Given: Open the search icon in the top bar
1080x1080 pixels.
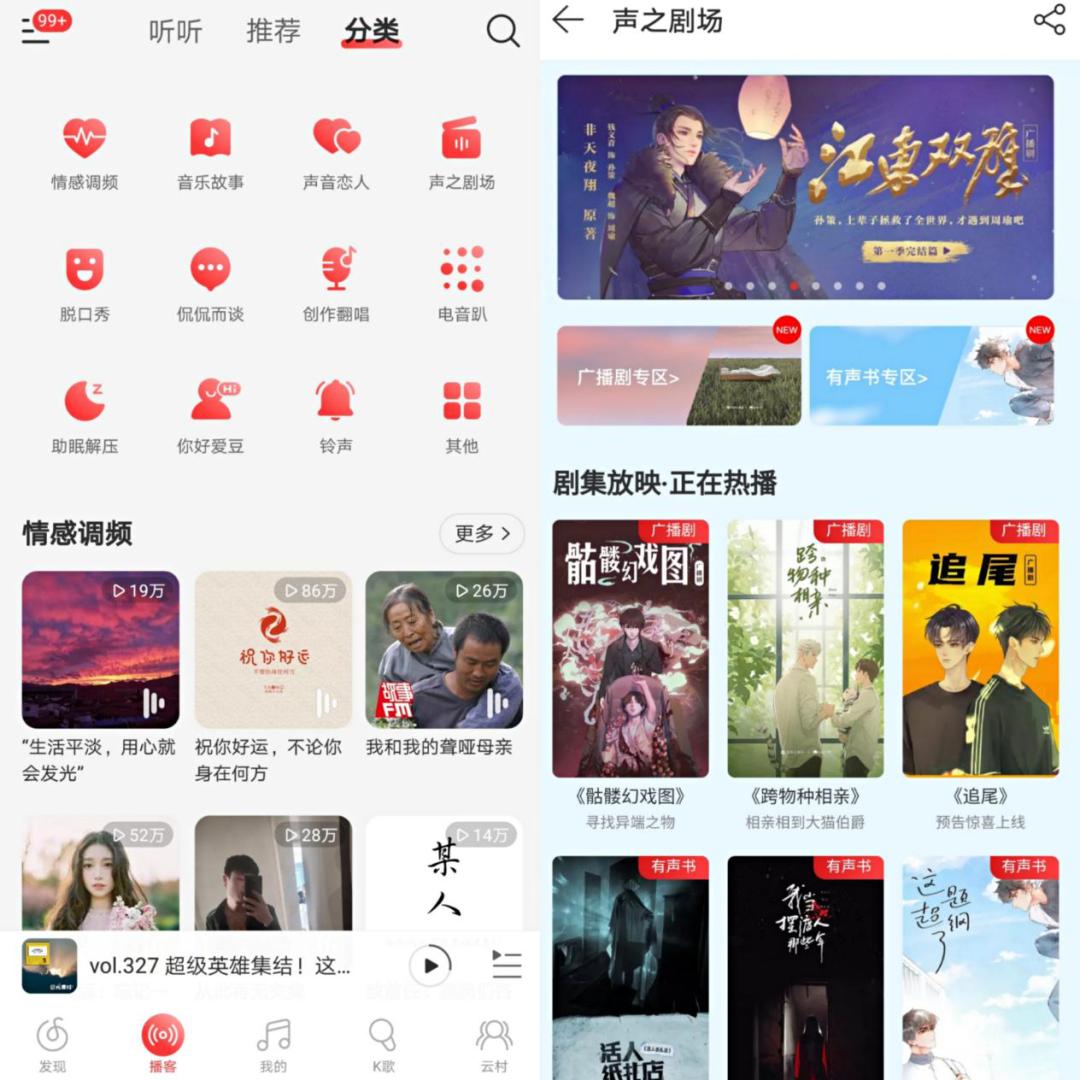Looking at the screenshot, I should tap(503, 32).
